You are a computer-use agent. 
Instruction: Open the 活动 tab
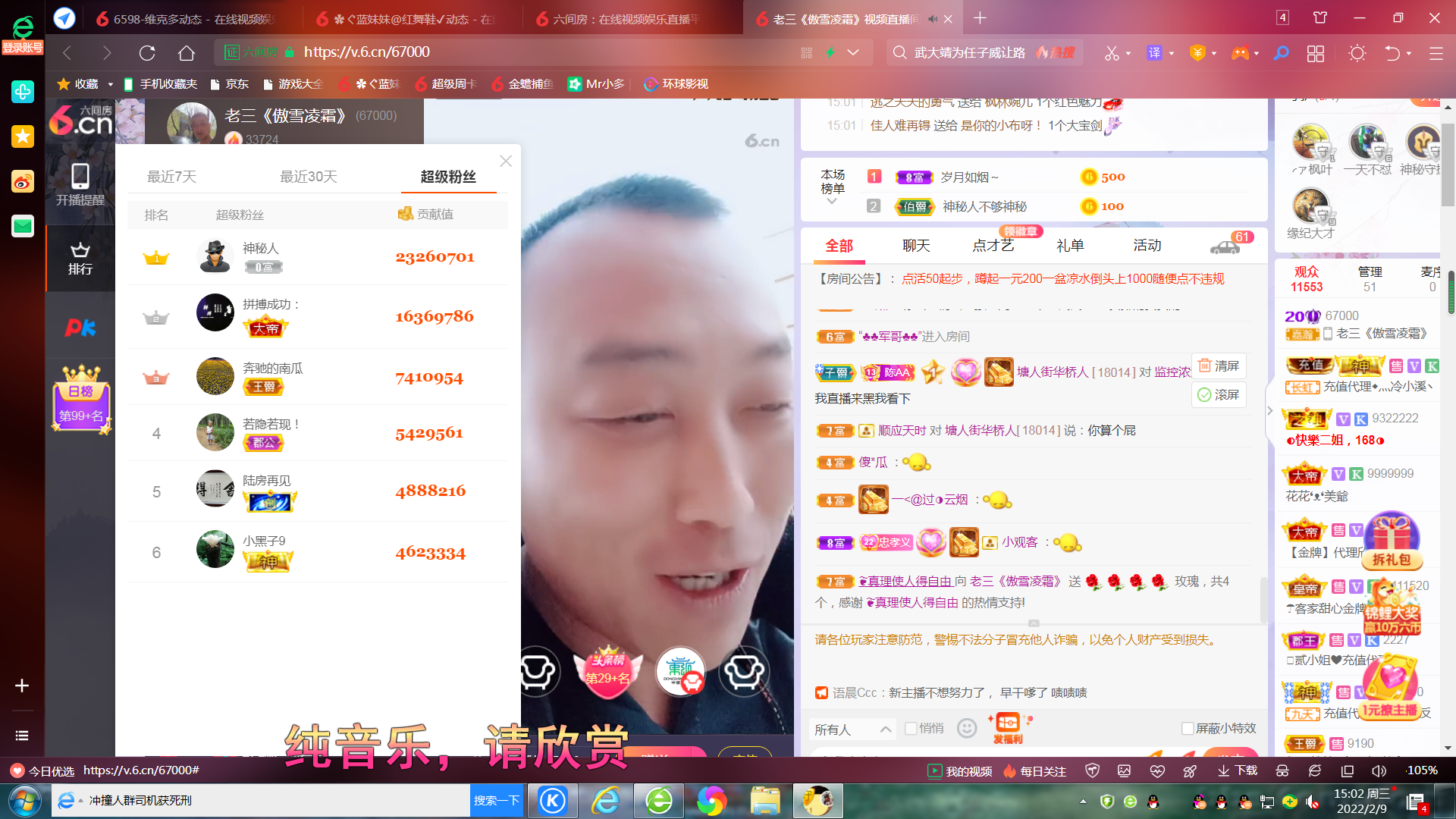point(1147,246)
